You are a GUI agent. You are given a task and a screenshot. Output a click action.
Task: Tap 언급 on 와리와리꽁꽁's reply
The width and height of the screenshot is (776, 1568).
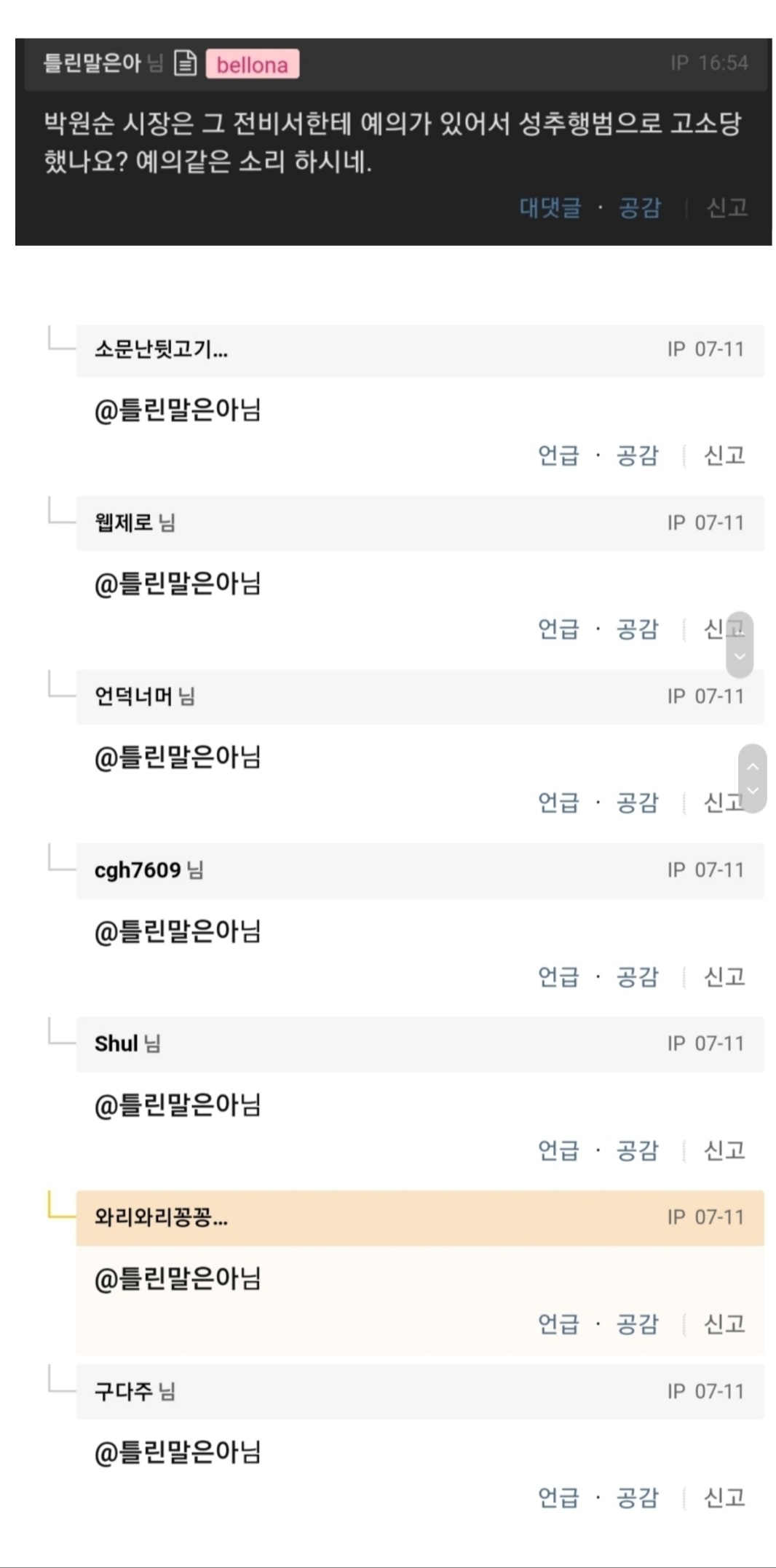click(x=558, y=1324)
